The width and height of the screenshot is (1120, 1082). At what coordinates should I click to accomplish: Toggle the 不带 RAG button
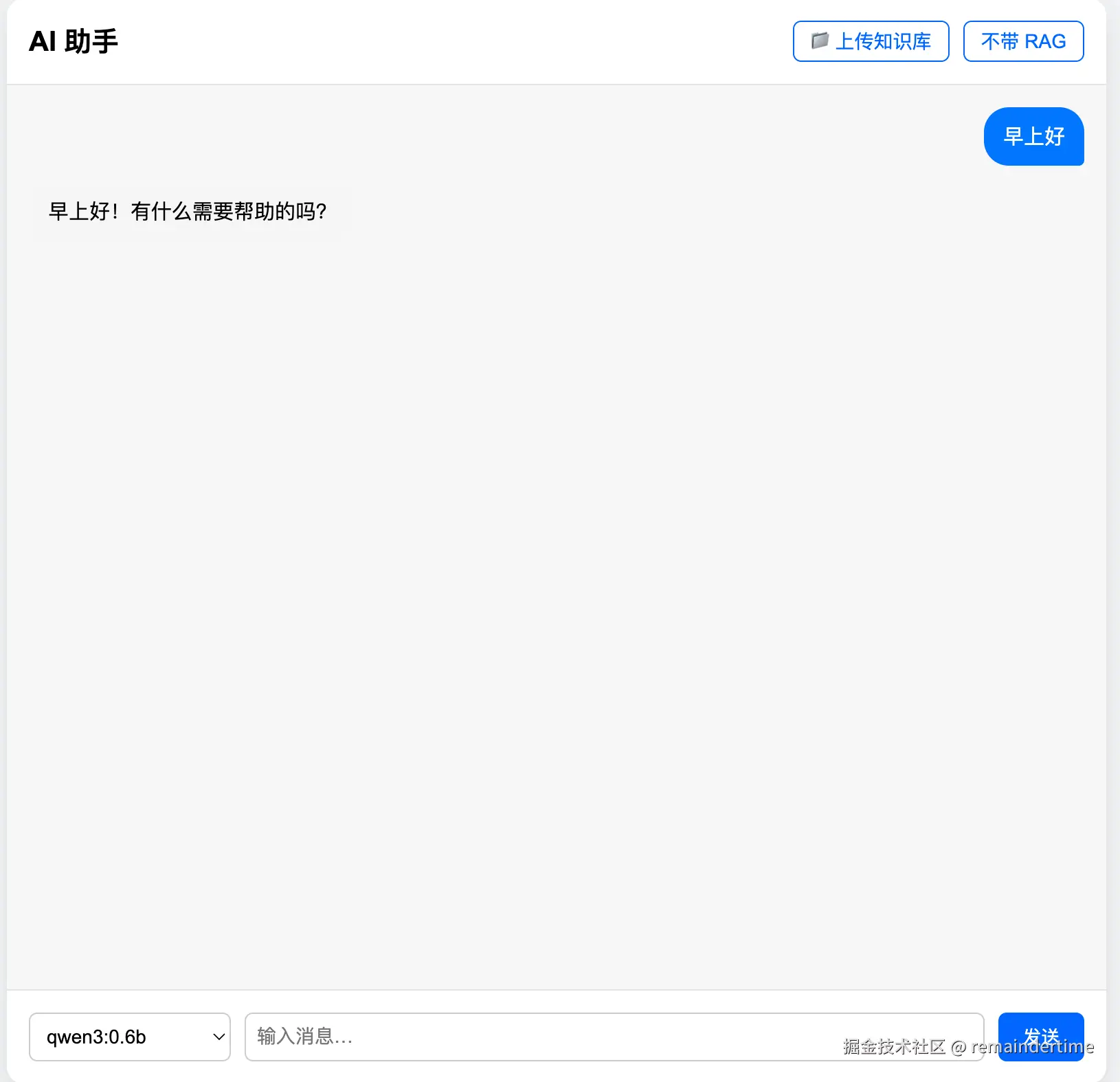[1023, 41]
